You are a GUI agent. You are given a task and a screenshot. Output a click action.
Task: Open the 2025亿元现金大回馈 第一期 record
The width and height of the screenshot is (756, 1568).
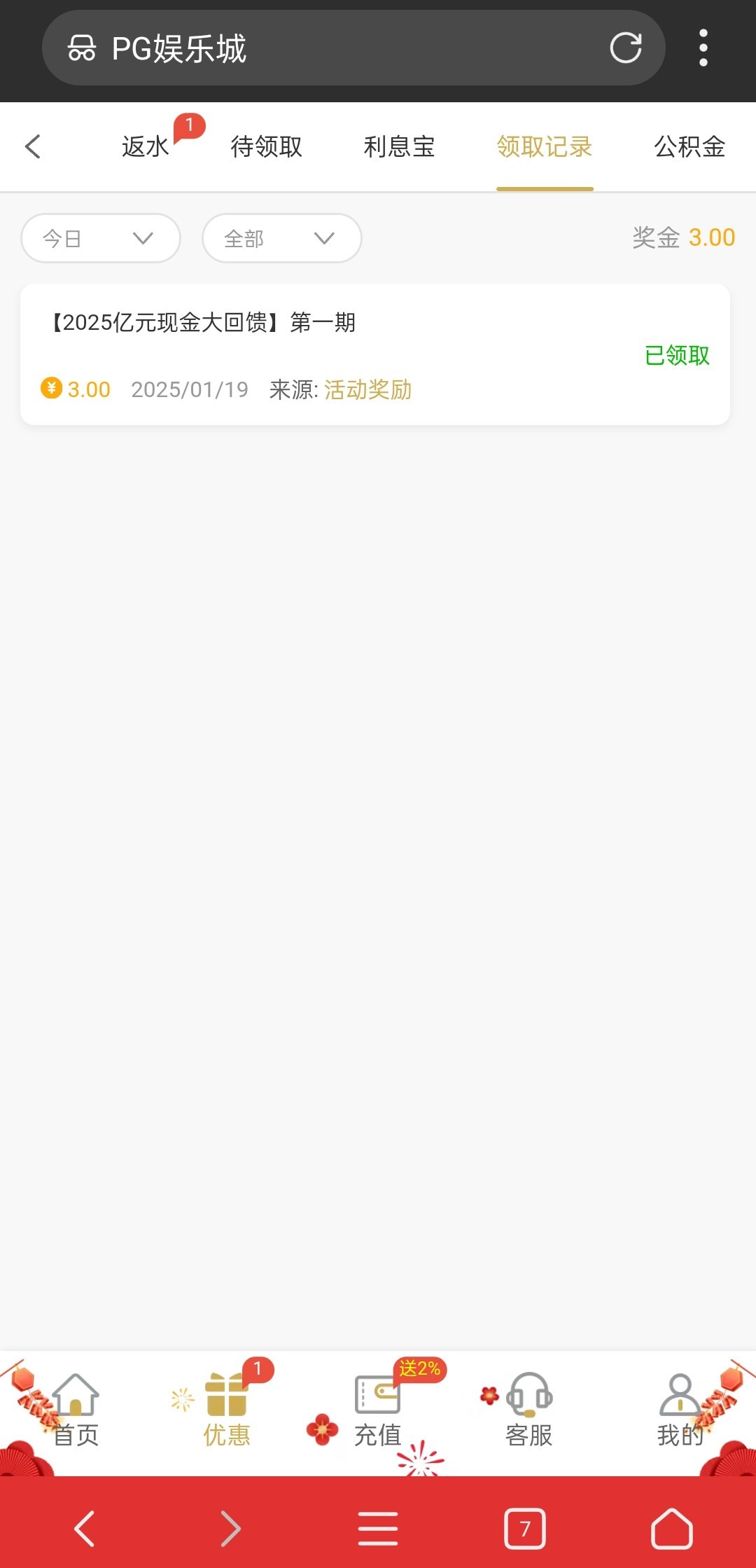(x=375, y=354)
